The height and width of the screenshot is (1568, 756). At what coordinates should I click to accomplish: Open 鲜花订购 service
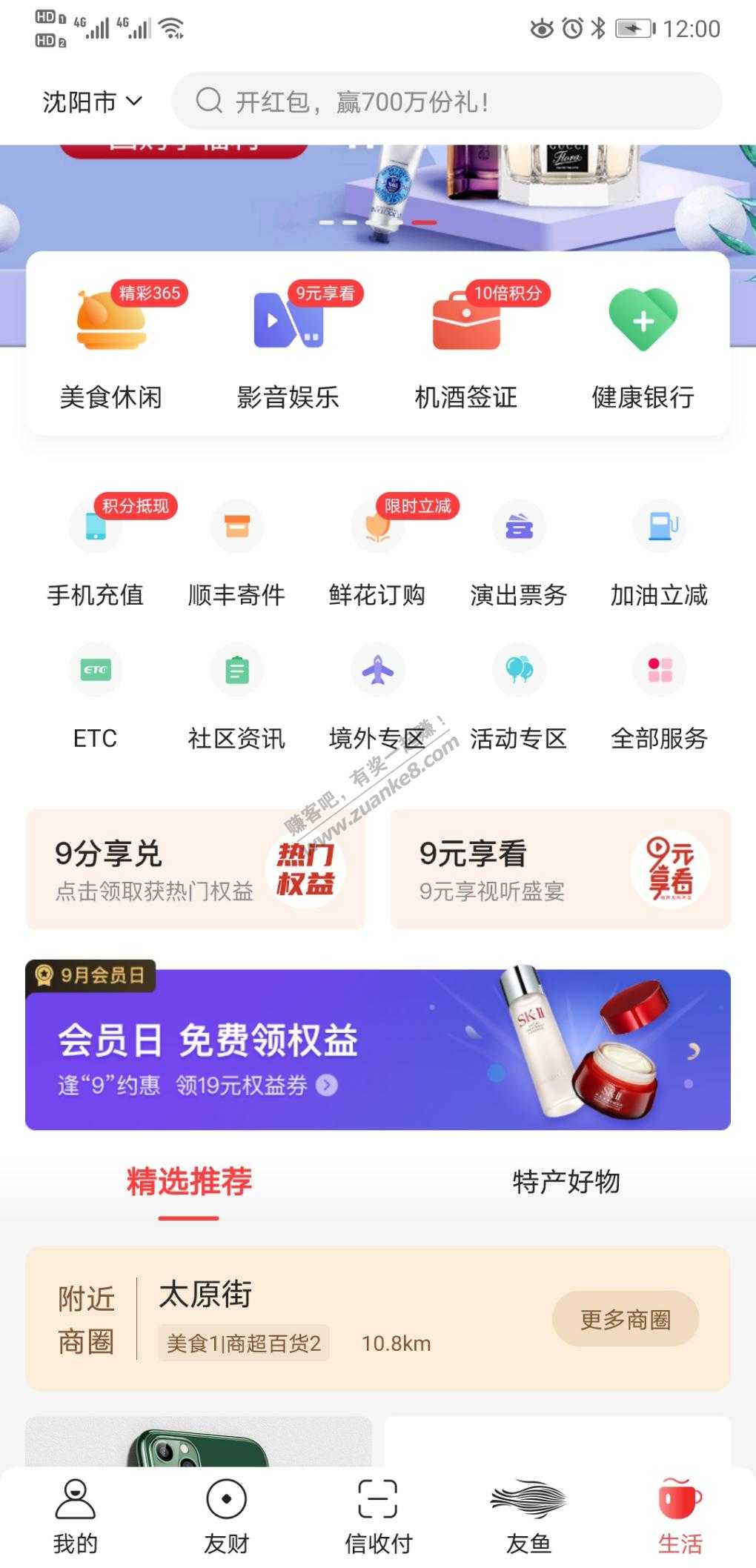(377, 552)
